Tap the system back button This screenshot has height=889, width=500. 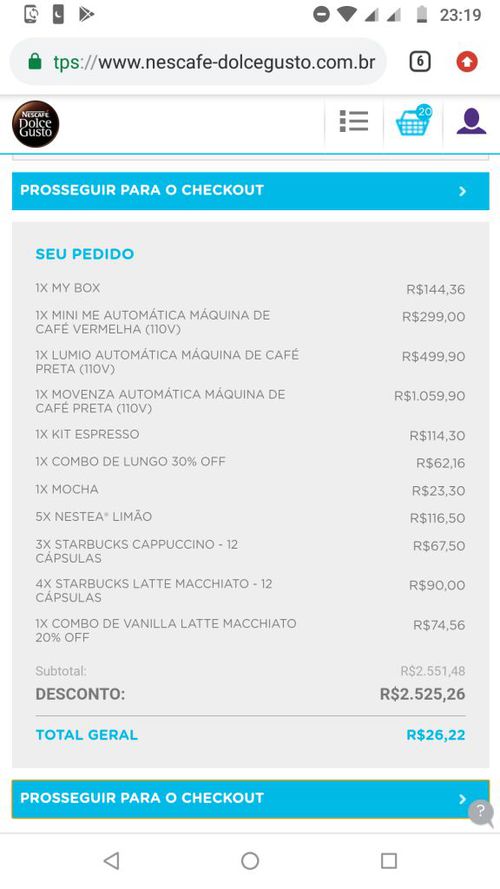[x=112, y=861]
